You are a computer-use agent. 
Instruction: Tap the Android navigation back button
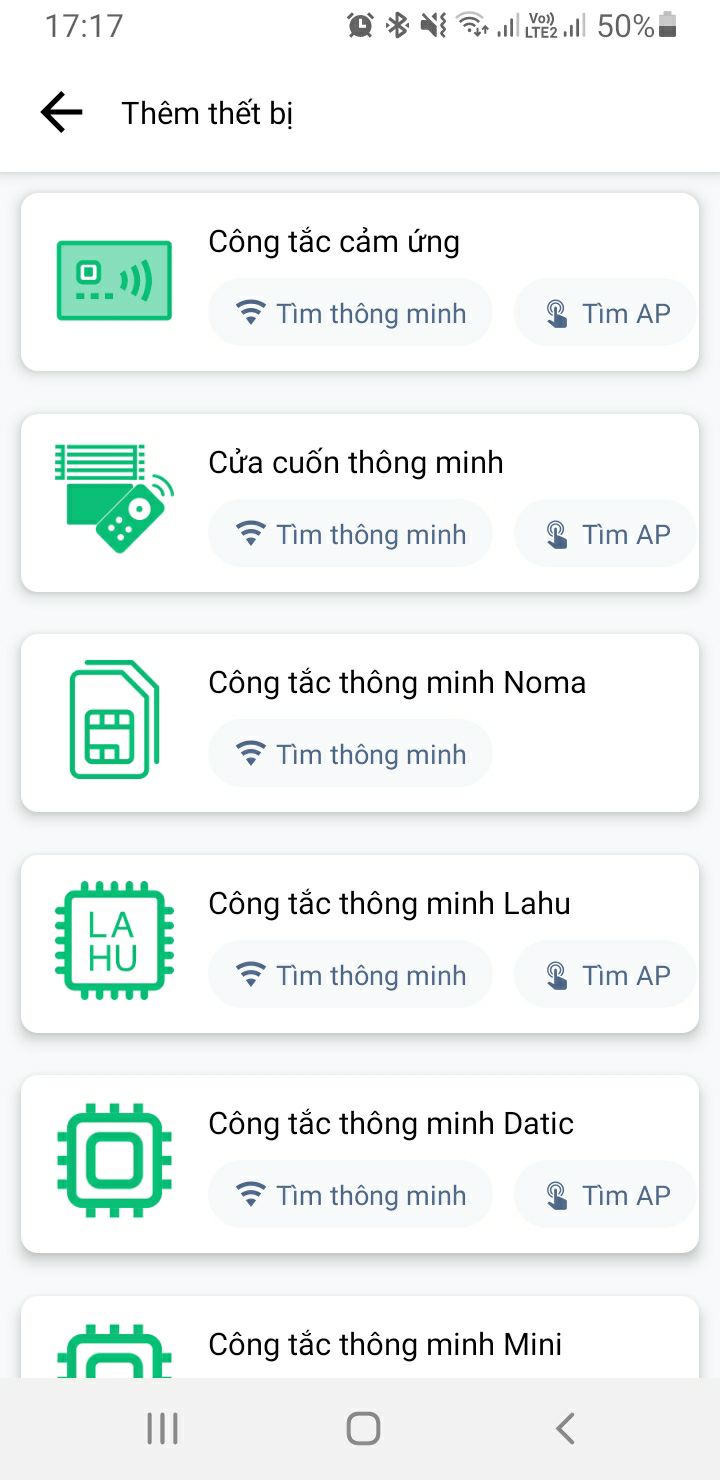(x=563, y=1428)
